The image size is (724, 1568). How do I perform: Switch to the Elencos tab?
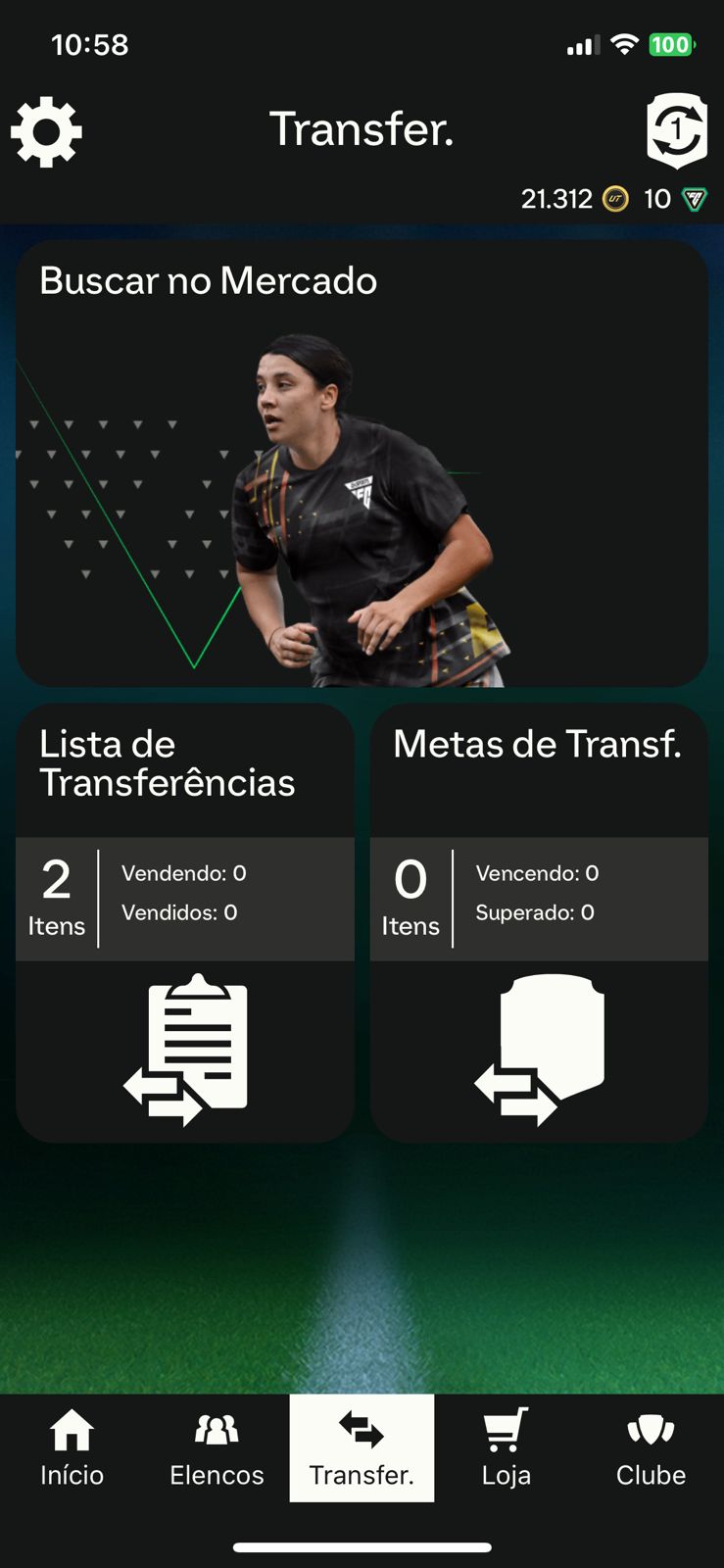pos(217,1447)
